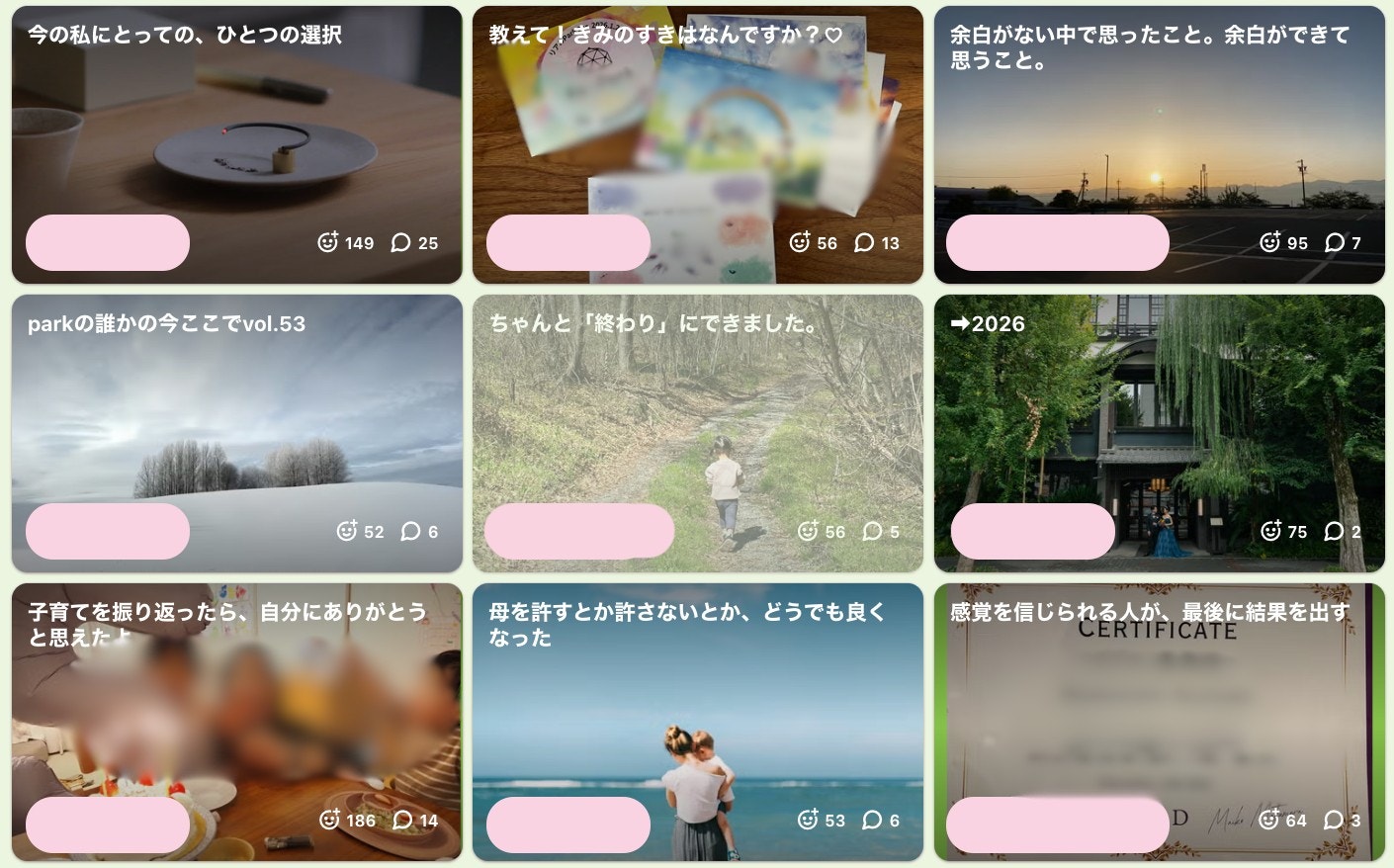Open parkの誰かの今ここでvol.53
This screenshot has width=1394, height=868.
[236, 415]
